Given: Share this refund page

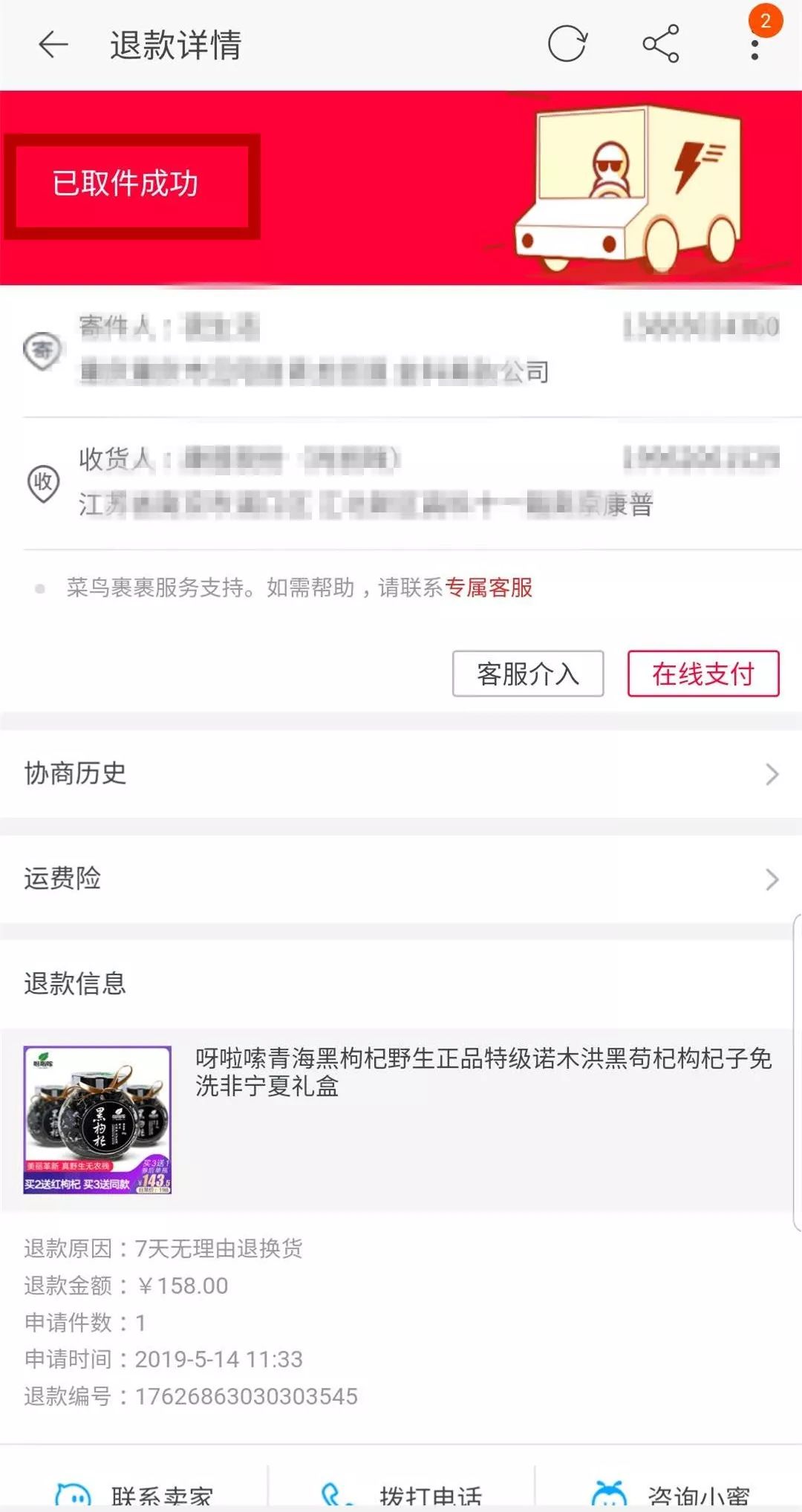Looking at the screenshot, I should 661,44.
